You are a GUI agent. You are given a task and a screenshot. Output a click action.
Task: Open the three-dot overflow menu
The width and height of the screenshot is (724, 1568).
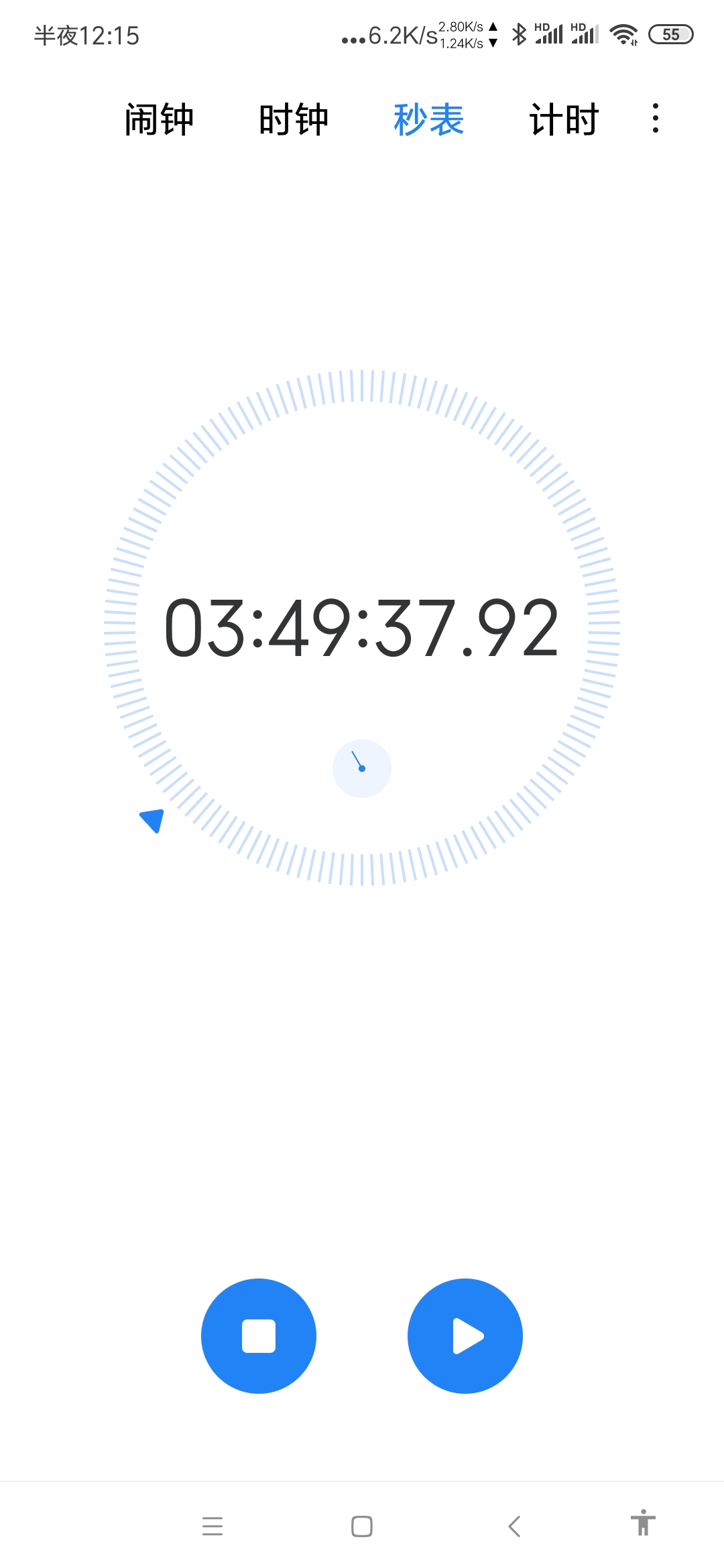pyautogui.click(x=656, y=119)
